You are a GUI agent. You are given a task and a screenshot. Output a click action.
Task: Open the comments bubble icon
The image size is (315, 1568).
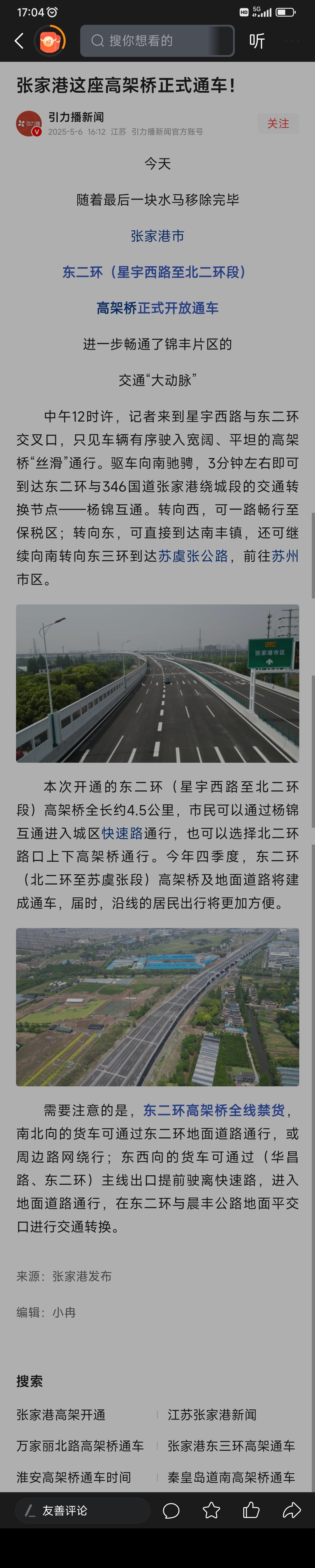click(x=171, y=1510)
